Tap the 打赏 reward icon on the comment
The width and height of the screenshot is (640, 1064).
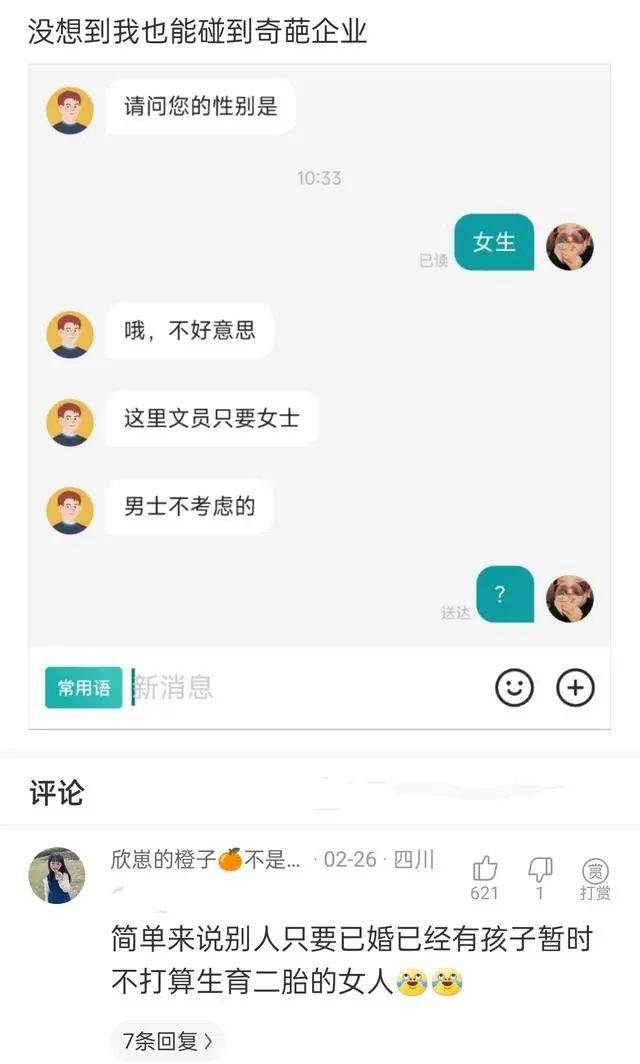pos(596,871)
